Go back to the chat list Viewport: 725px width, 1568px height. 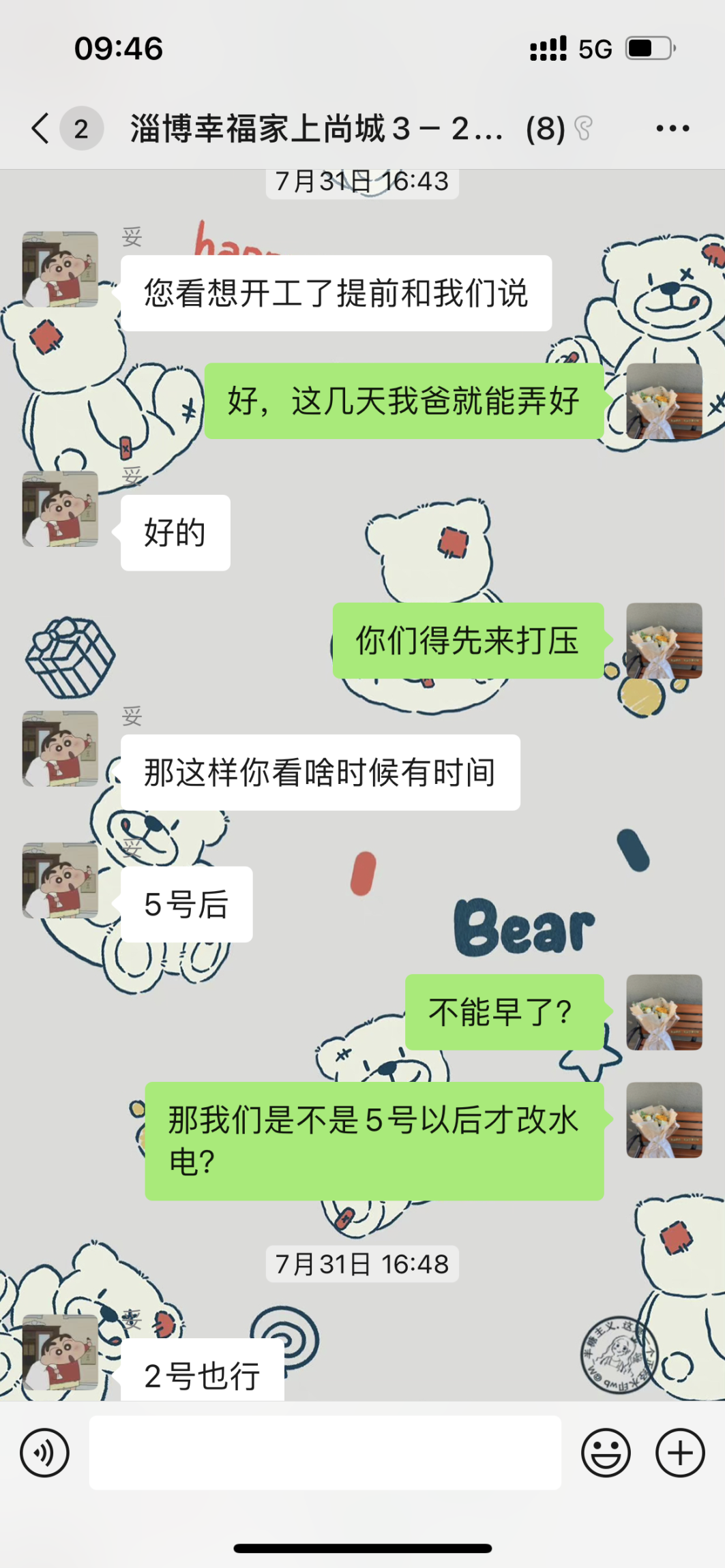point(41,128)
